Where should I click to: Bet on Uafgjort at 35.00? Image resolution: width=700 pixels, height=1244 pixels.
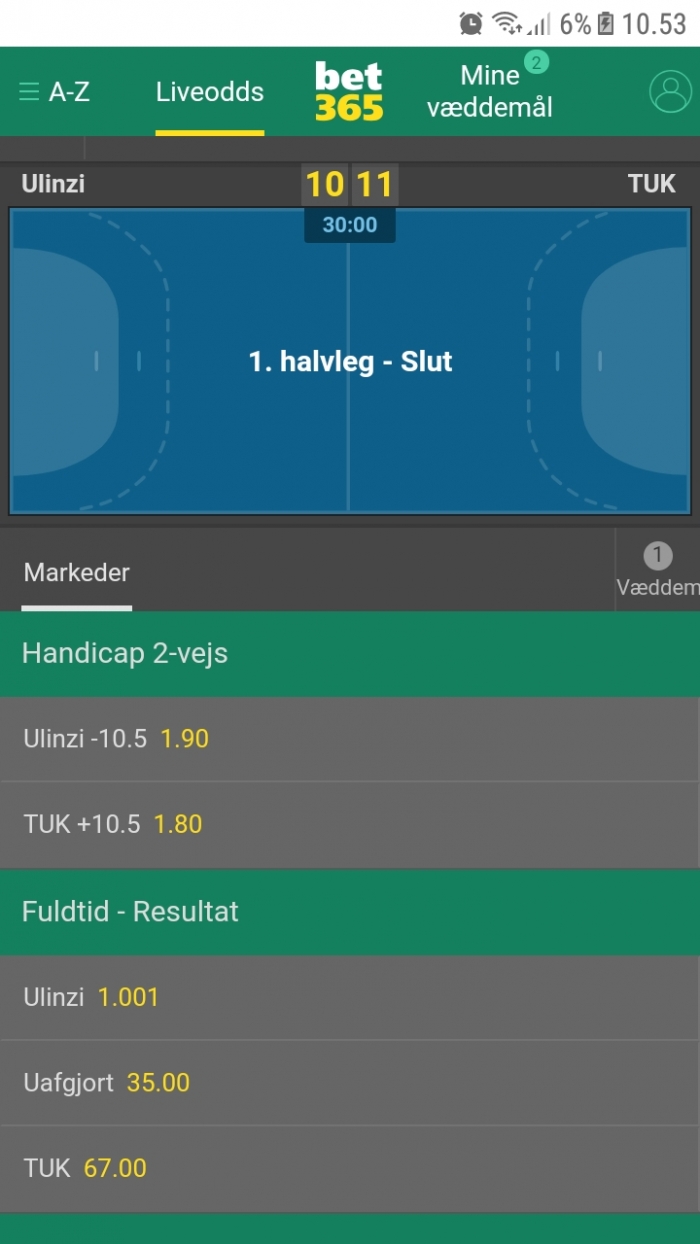[x=350, y=1083]
